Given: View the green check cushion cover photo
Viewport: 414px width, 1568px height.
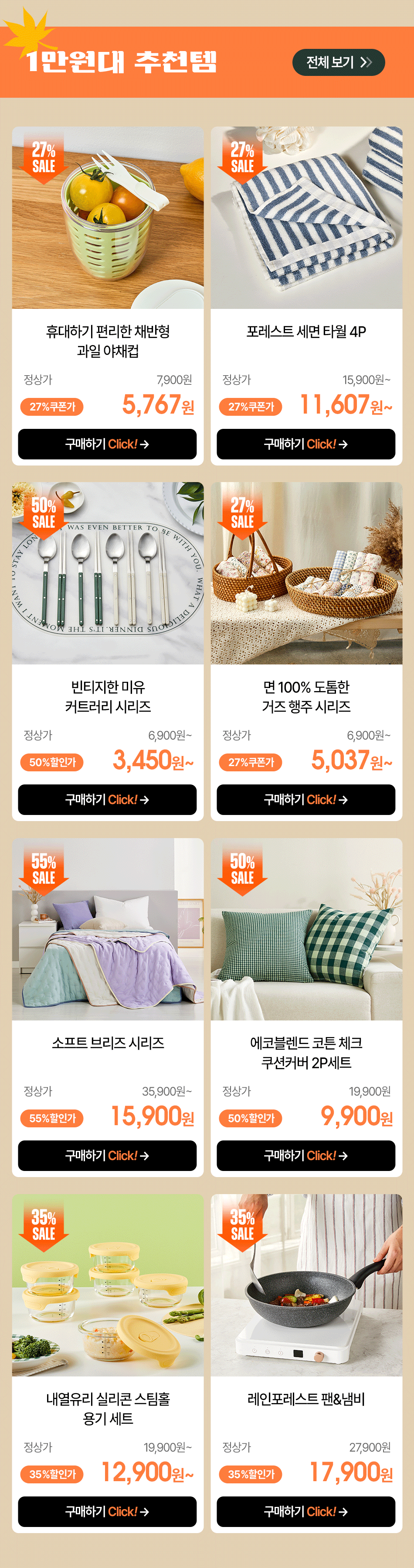Looking at the screenshot, I should [x=306, y=929].
